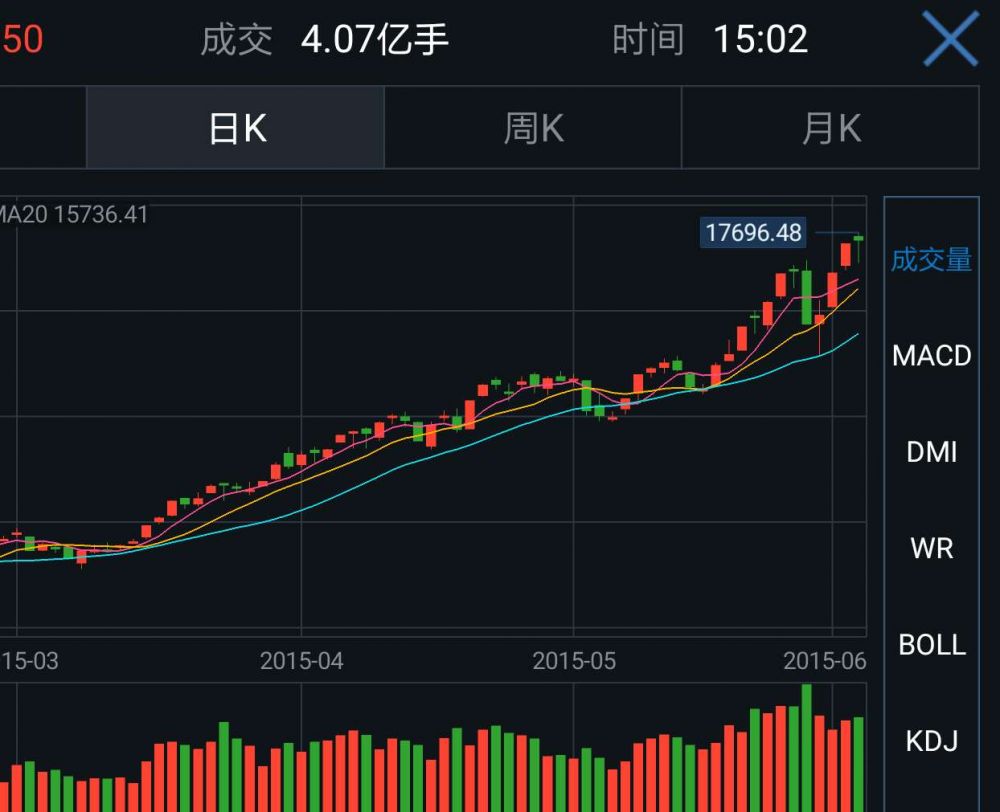
Task: Choose the KDJ indicator
Action: coord(931,741)
